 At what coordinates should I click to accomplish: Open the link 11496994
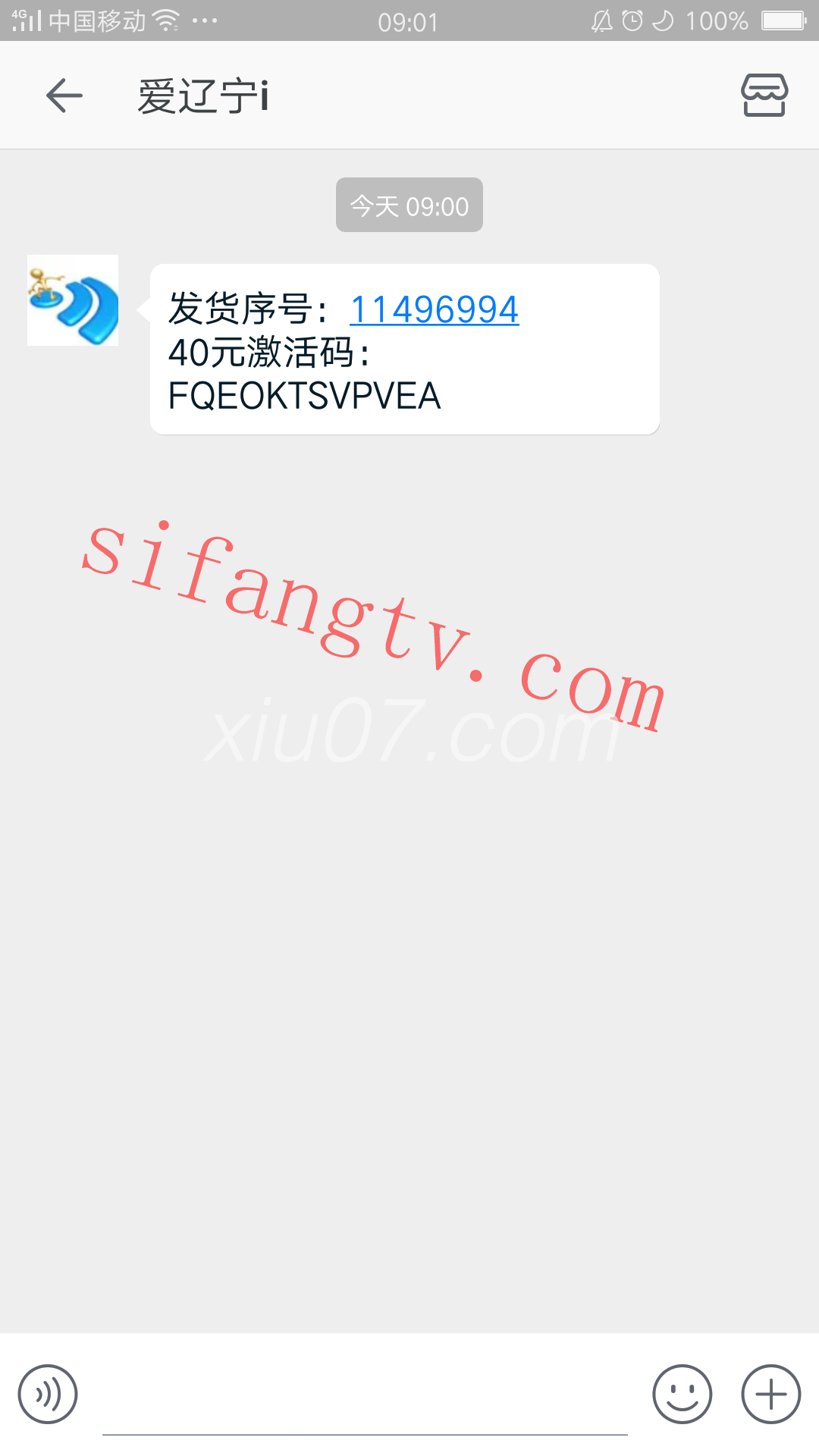click(434, 309)
